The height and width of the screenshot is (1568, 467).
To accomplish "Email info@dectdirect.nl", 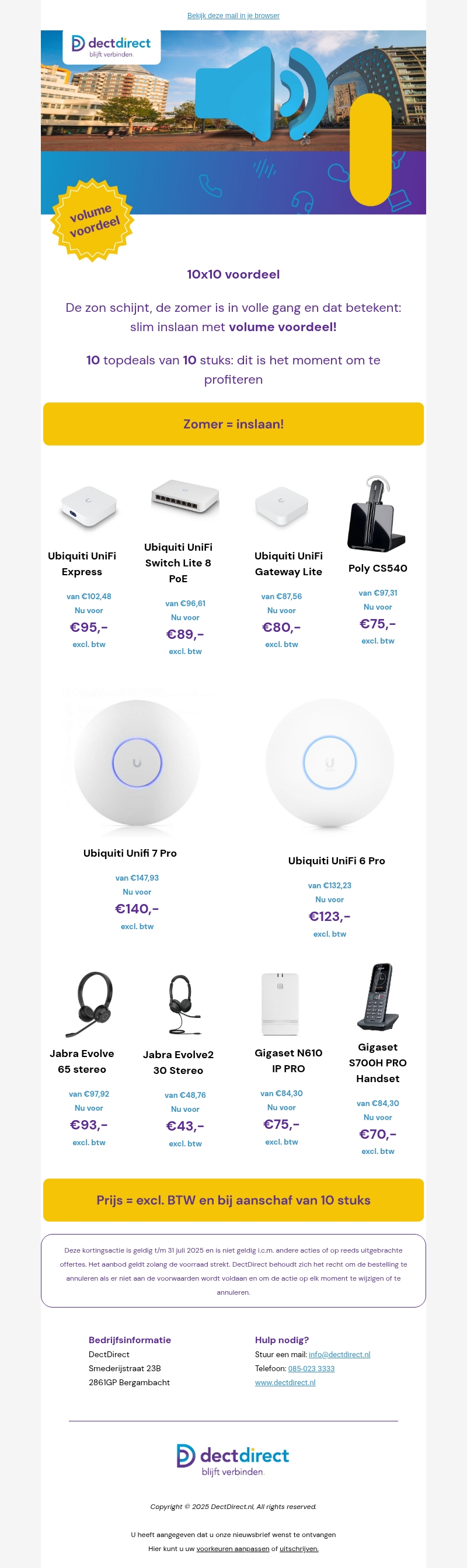I will tap(339, 1354).
